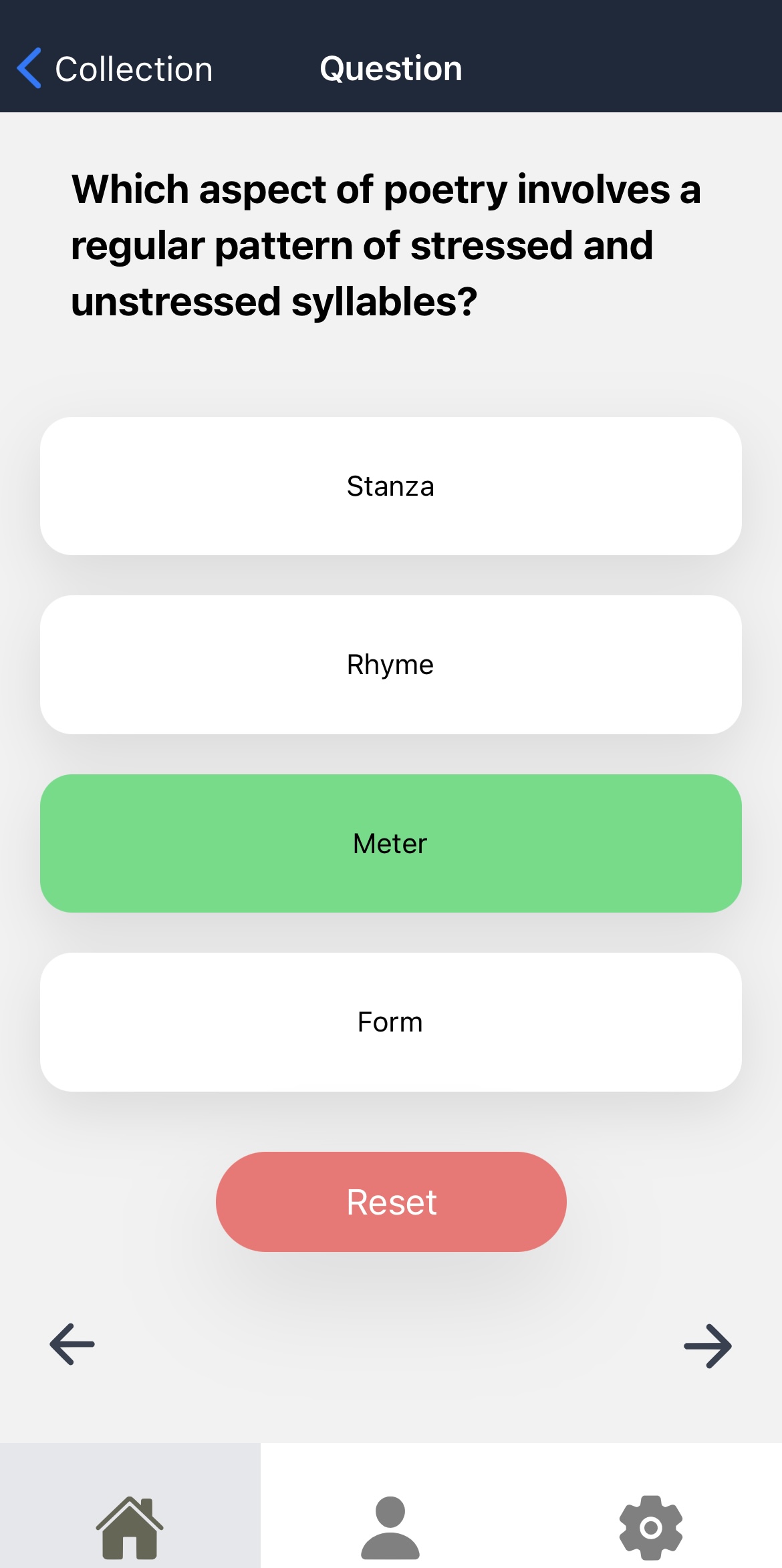Advance to the next question arrow
The width and height of the screenshot is (782, 1568).
pyautogui.click(x=708, y=1346)
